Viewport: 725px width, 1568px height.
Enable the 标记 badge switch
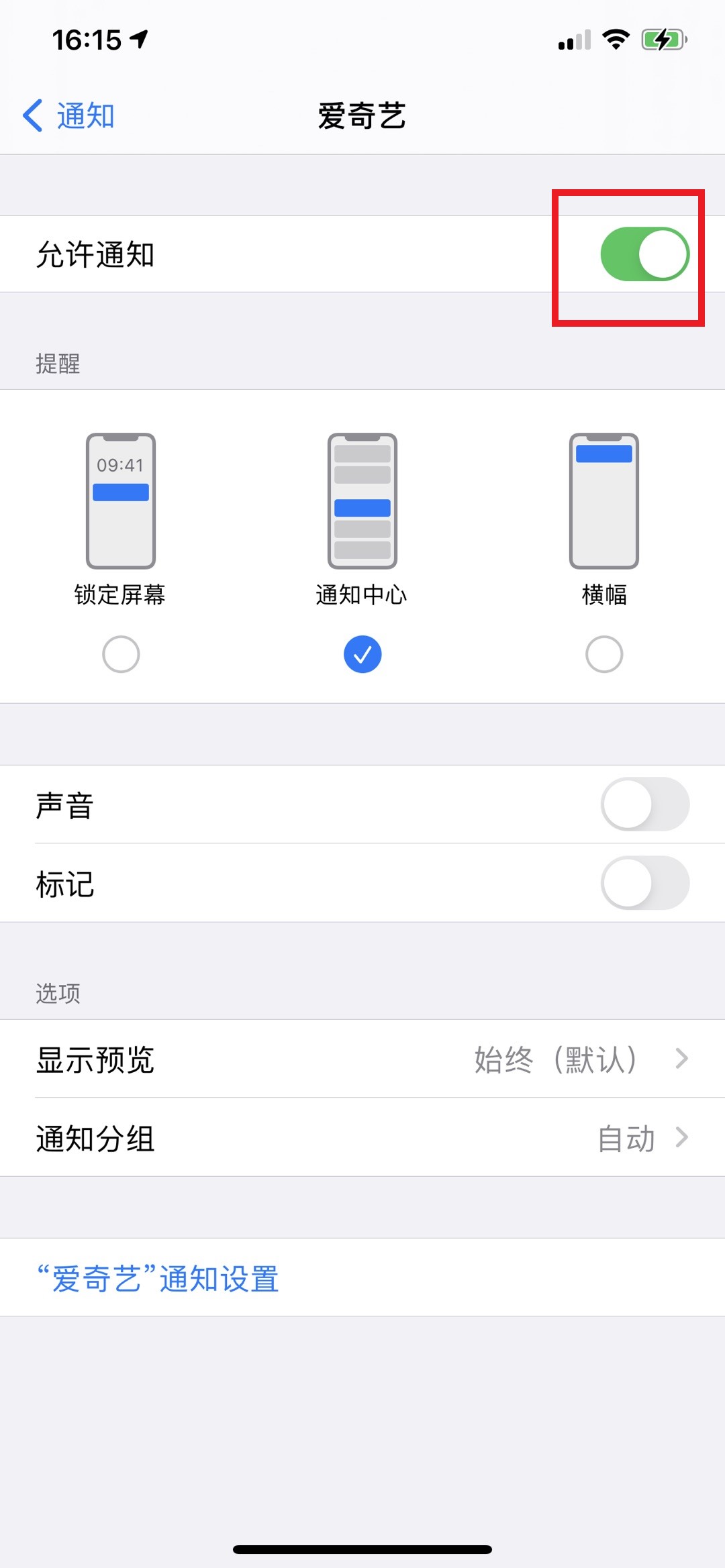pyautogui.click(x=644, y=883)
